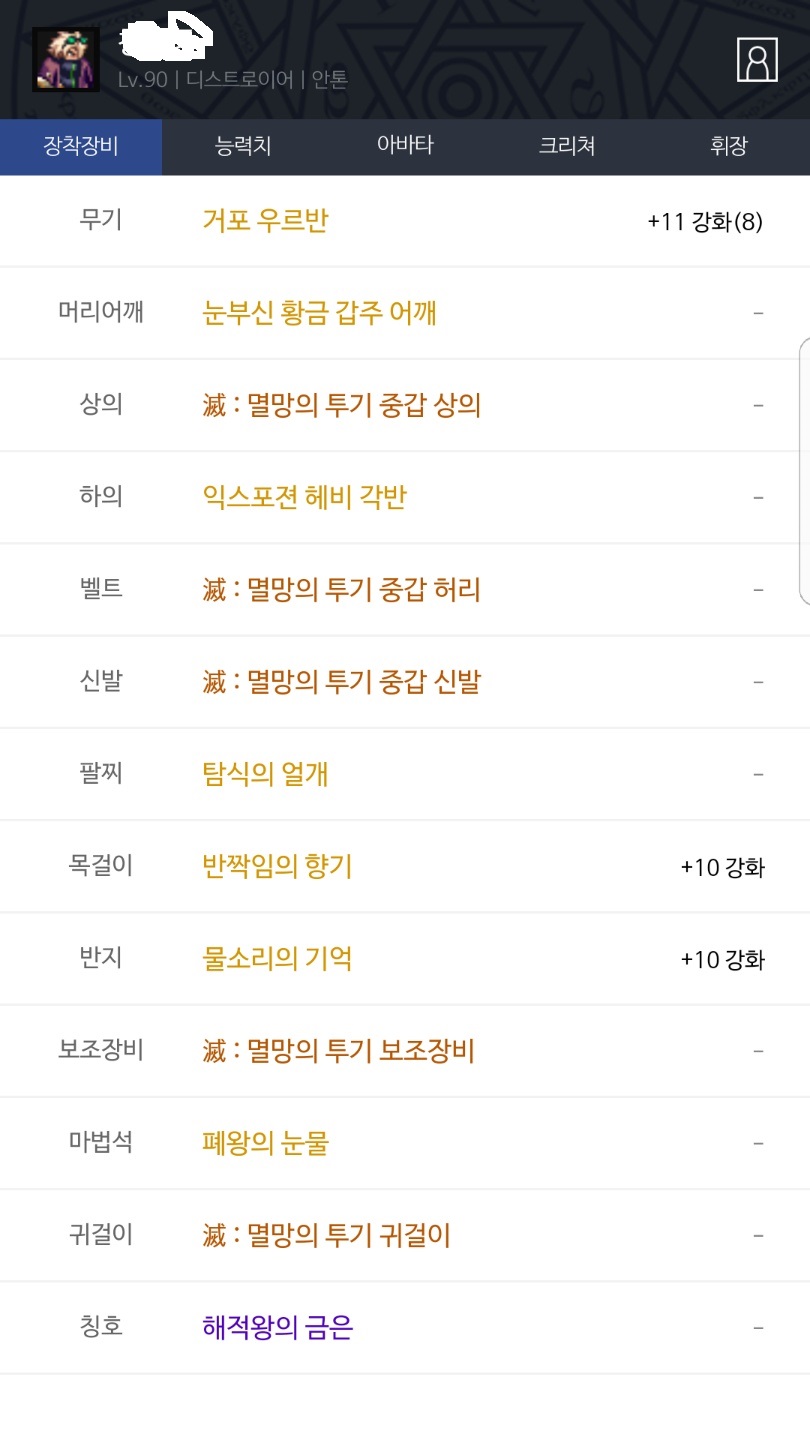Select the 장착장비 tab
810x1440 pixels.
click(x=81, y=146)
